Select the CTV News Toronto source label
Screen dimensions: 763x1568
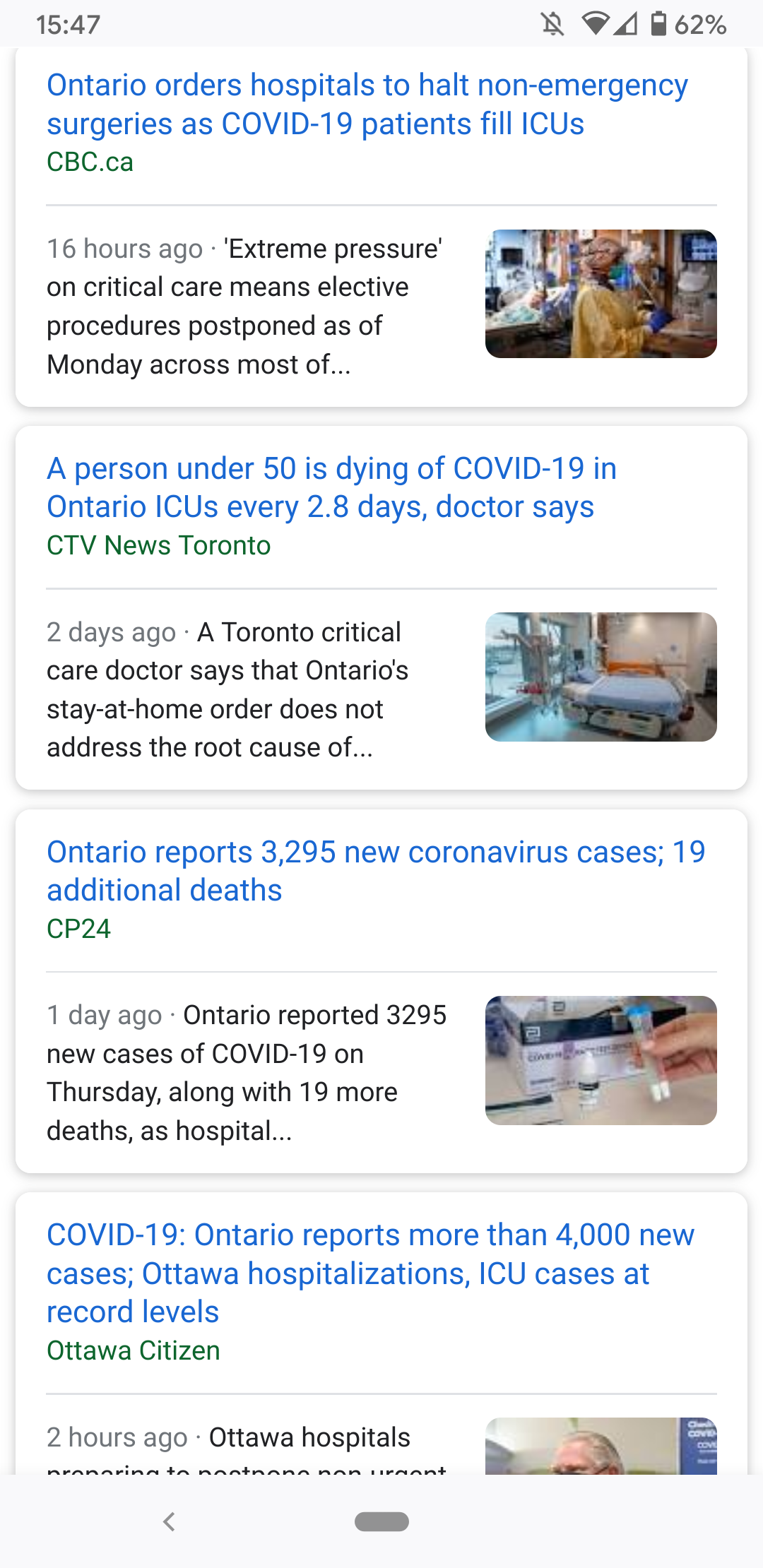[x=158, y=545]
